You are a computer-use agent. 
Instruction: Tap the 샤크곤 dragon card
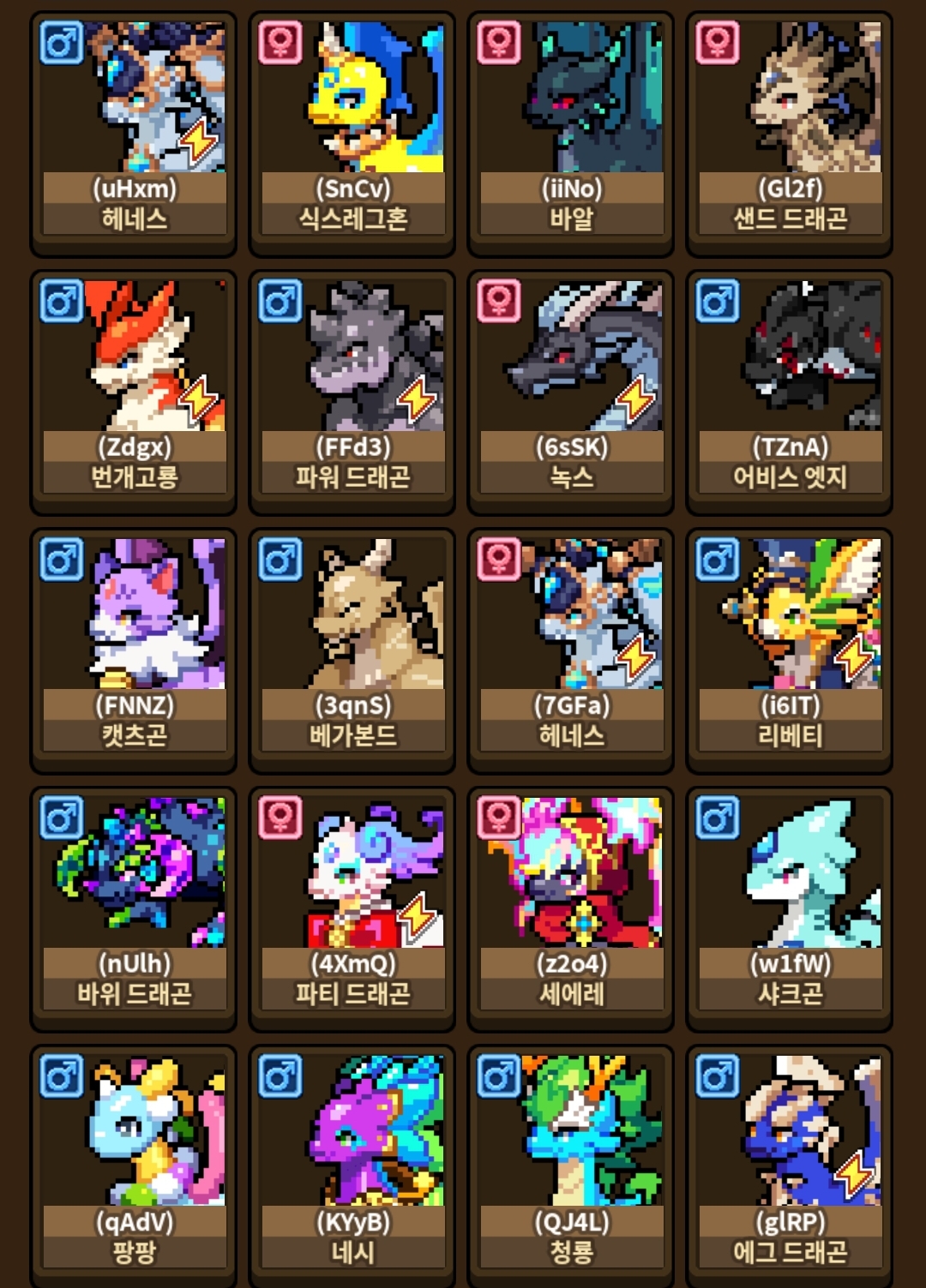tap(789, 909)
